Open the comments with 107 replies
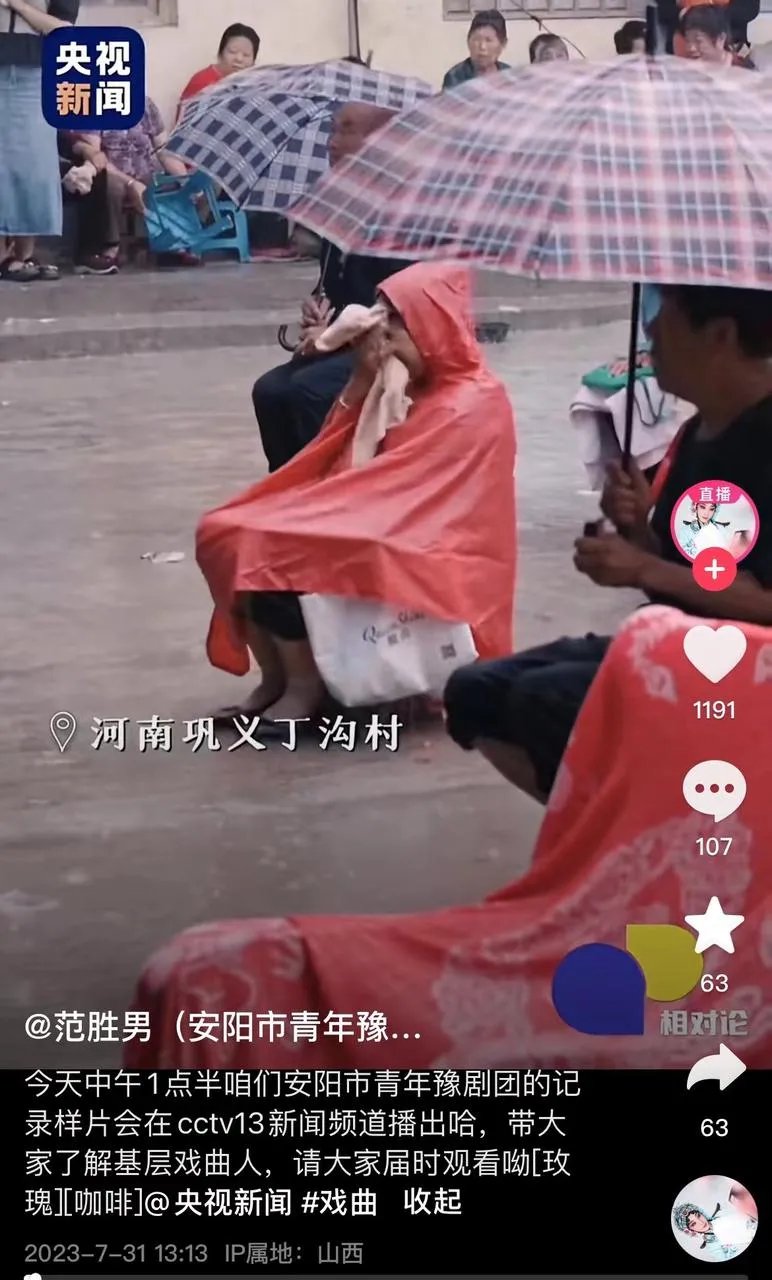772x1280 pixels. click(x=714, y=791)
